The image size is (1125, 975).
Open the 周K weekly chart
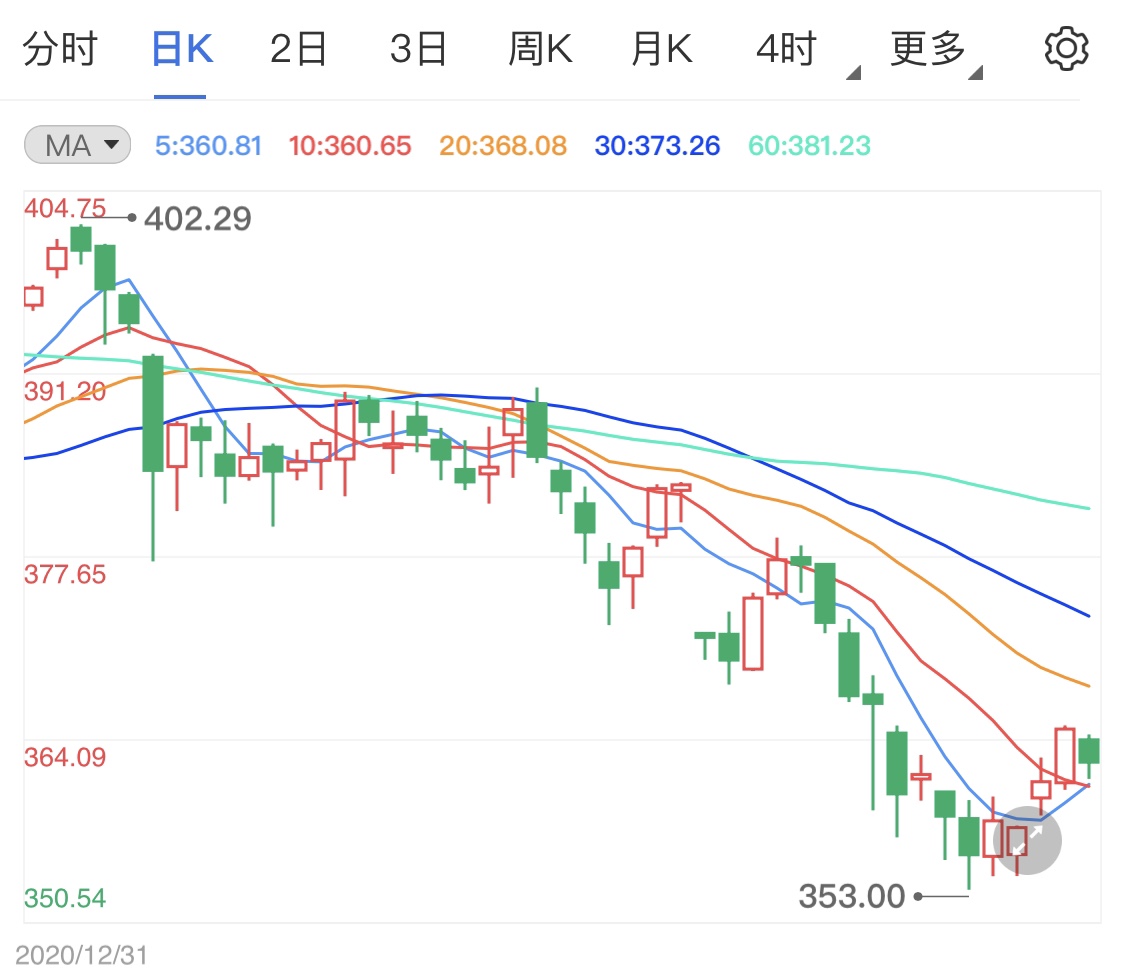(x=540, y=49)
